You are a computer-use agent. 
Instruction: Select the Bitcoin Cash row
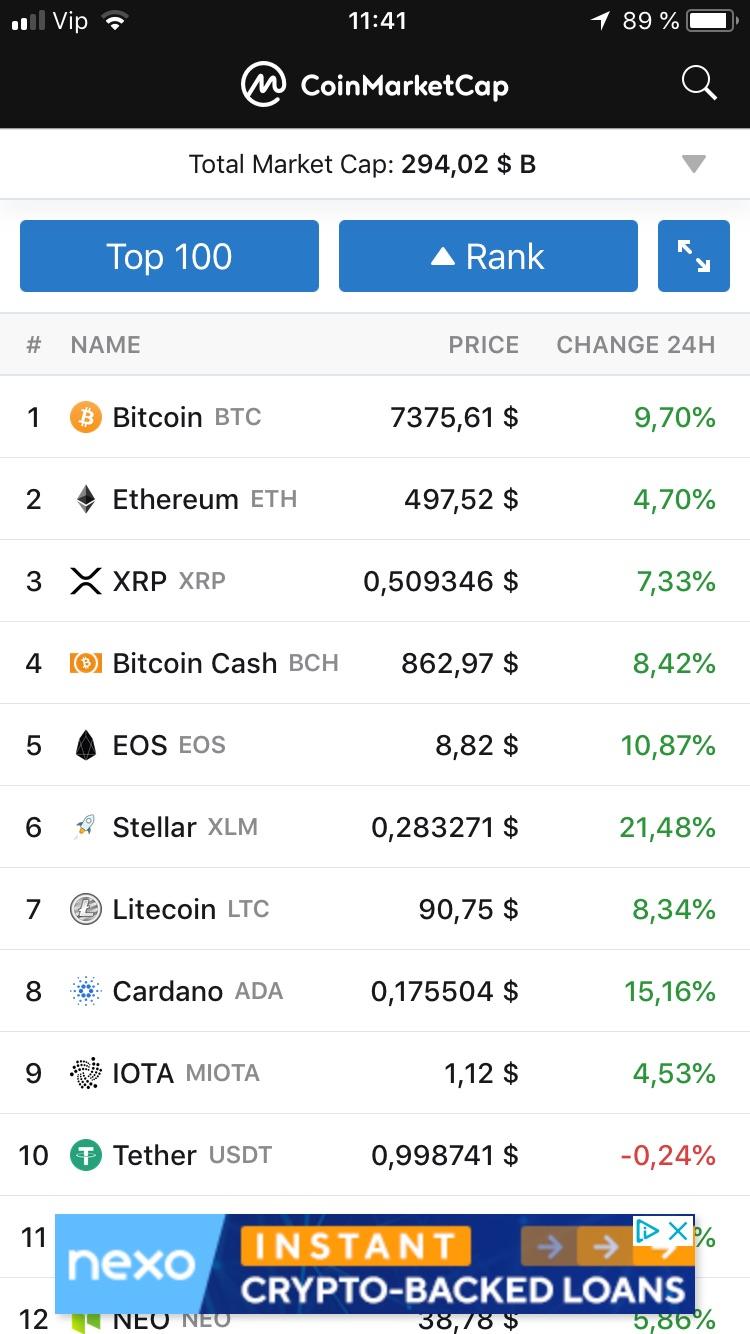[x=195, y=663]
